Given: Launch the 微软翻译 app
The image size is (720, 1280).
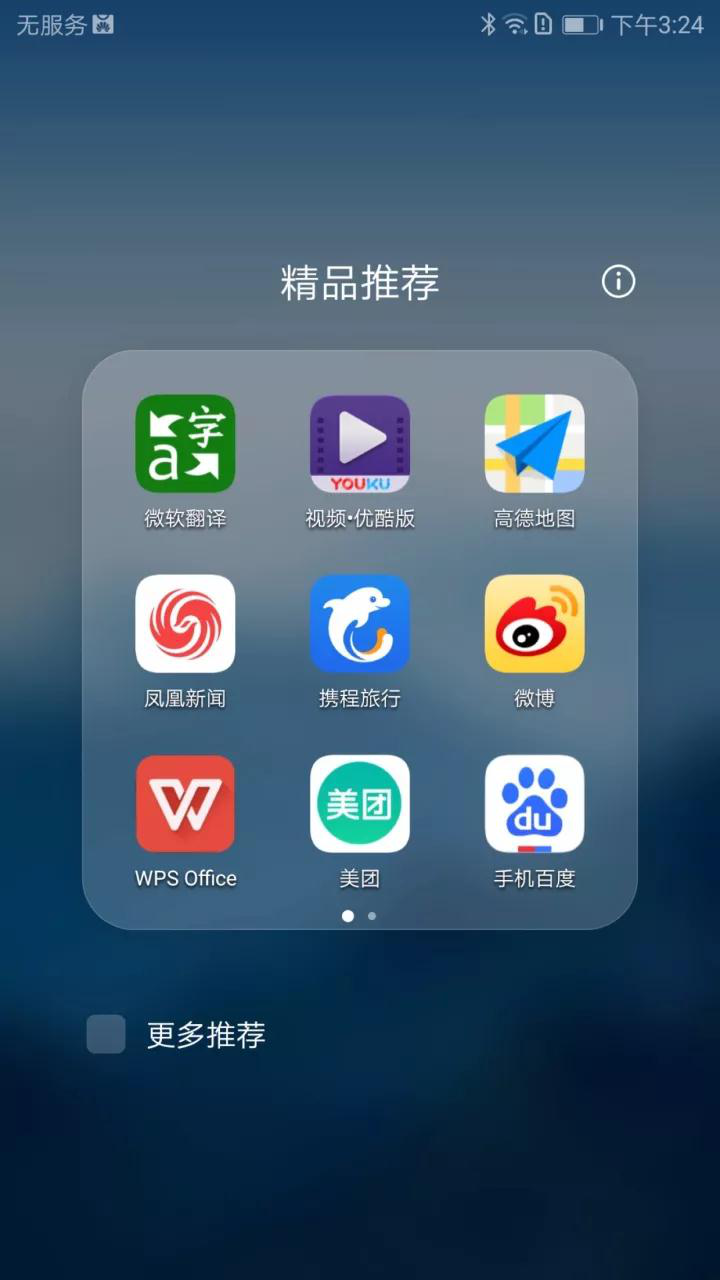Looking at the screenshot, I should 185,444.
